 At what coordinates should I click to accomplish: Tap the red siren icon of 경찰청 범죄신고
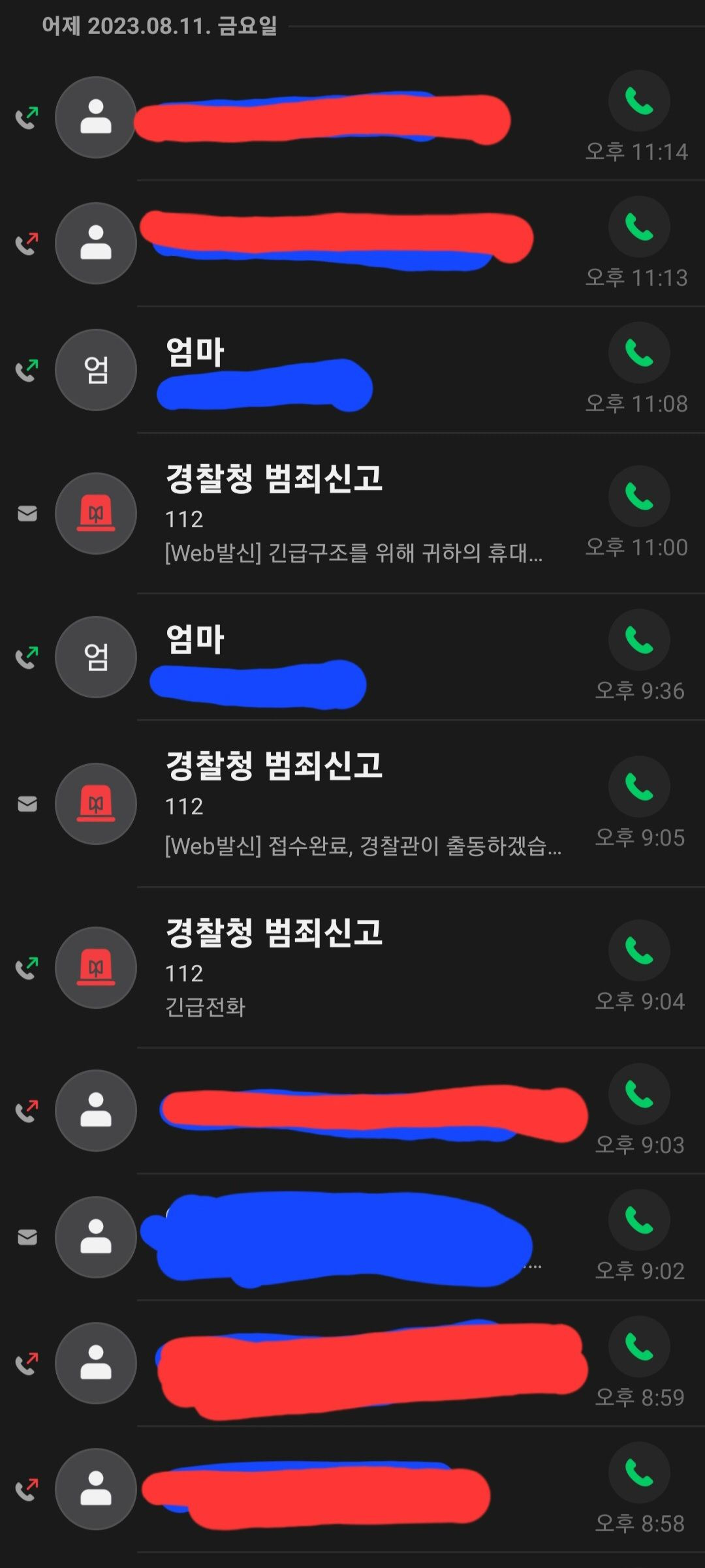(95, 512)
